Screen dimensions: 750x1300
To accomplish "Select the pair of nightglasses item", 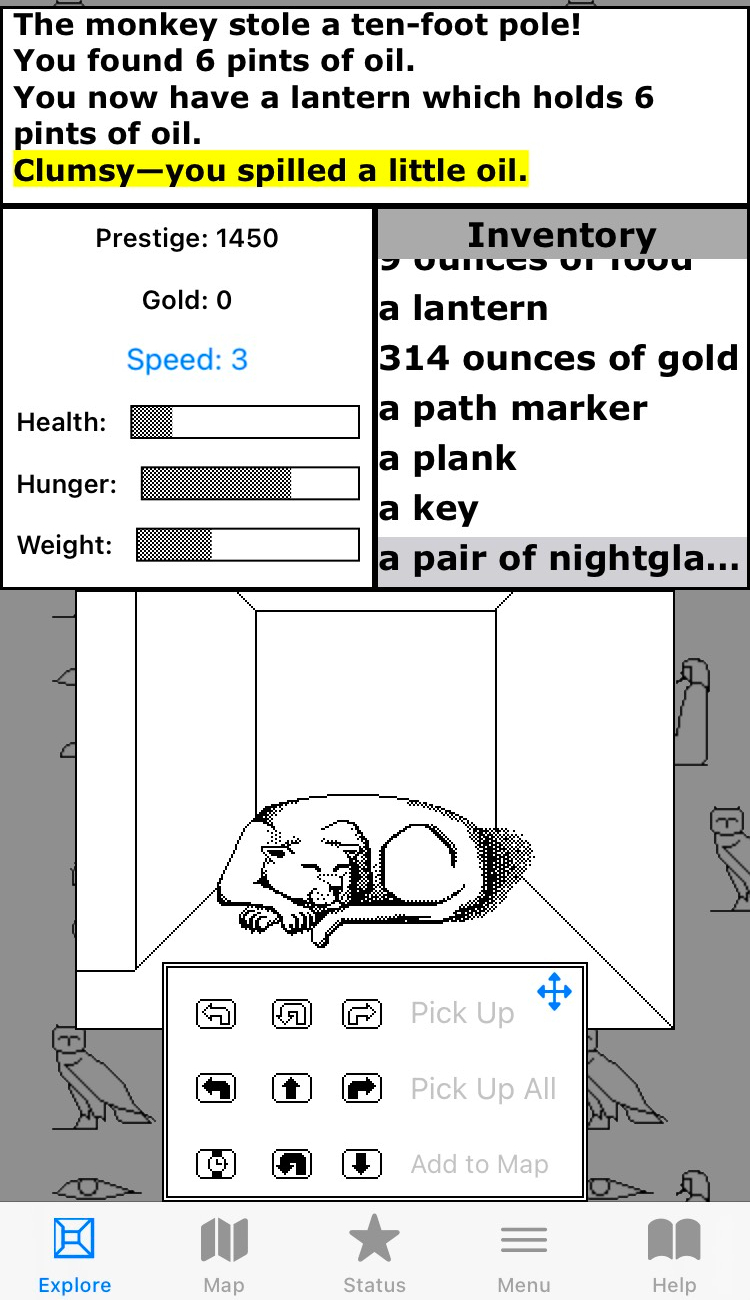I will (560, 560).
